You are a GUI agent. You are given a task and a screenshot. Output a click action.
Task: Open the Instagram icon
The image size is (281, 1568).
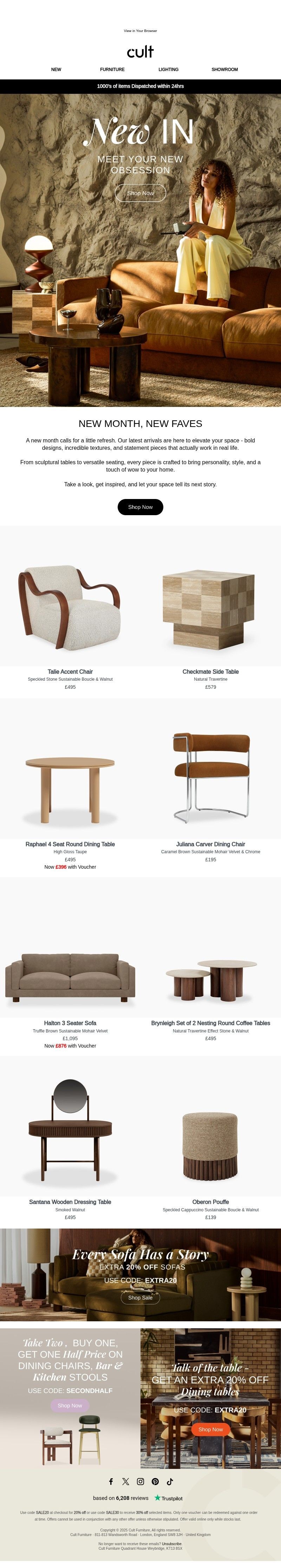tap(140, 1482)
